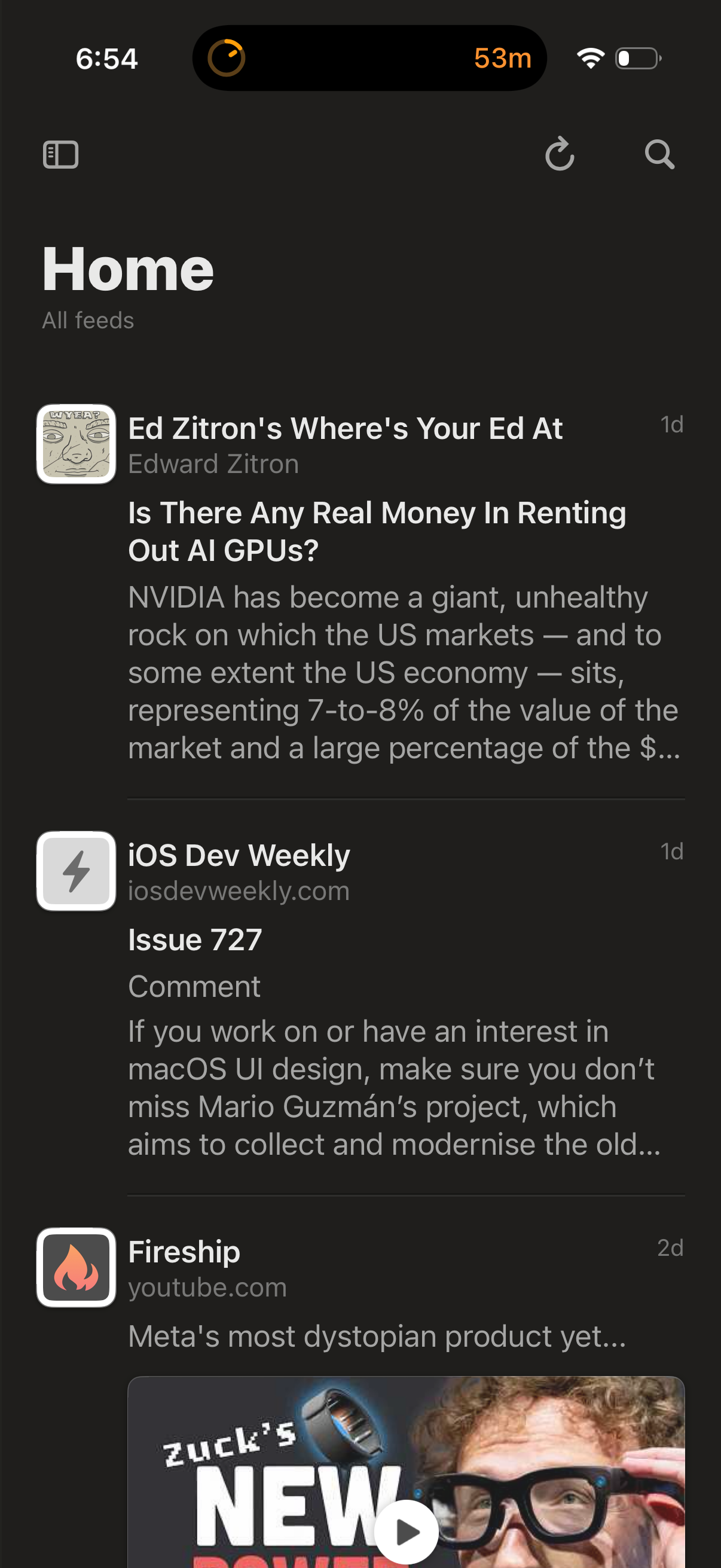This screenshot has width=721, height=1568.
Task: Tap the Ed Zitron feed avatar
Action: (x=75, y=444)
